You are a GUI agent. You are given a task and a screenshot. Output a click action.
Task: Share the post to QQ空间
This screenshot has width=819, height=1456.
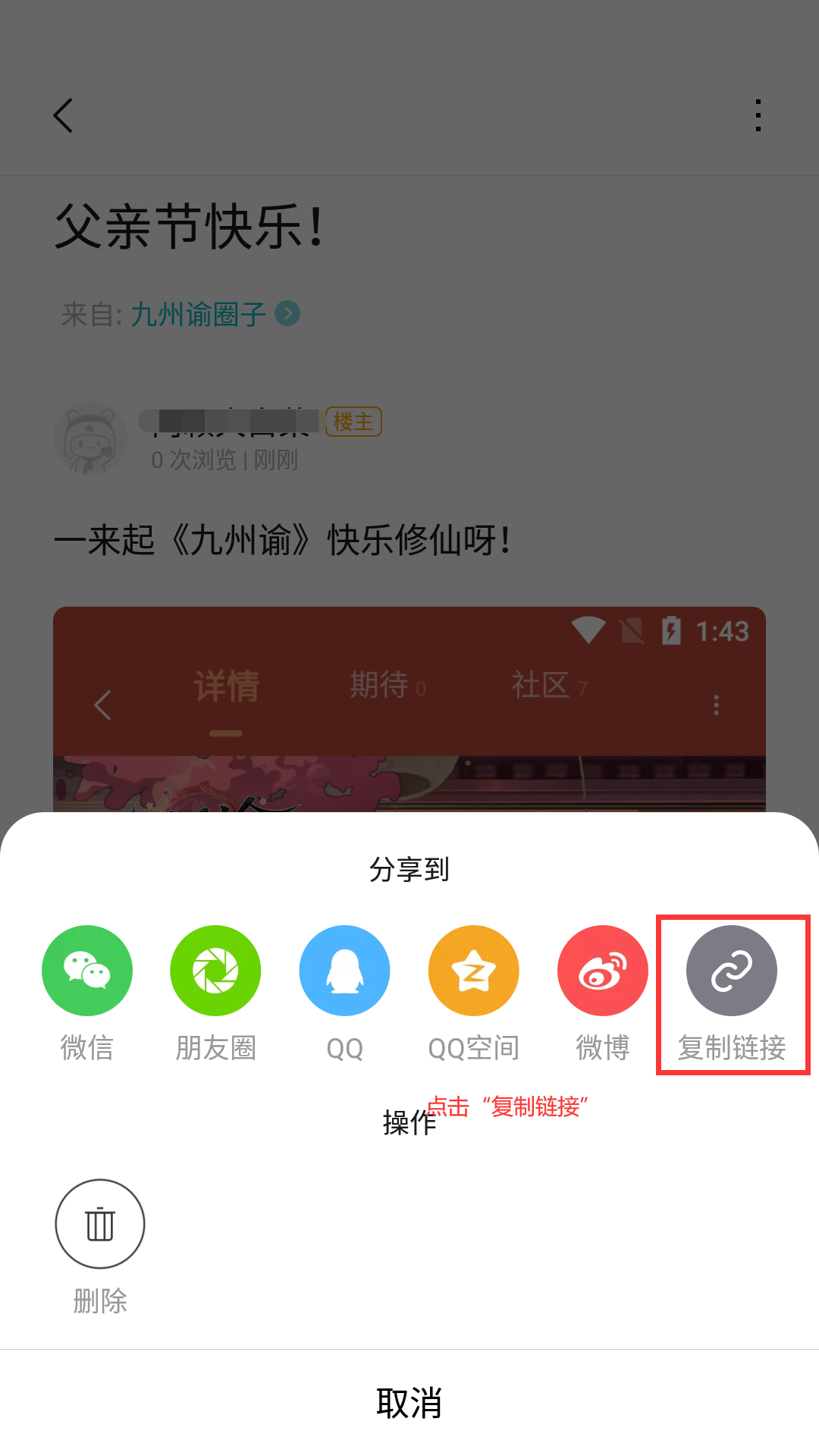474,971
